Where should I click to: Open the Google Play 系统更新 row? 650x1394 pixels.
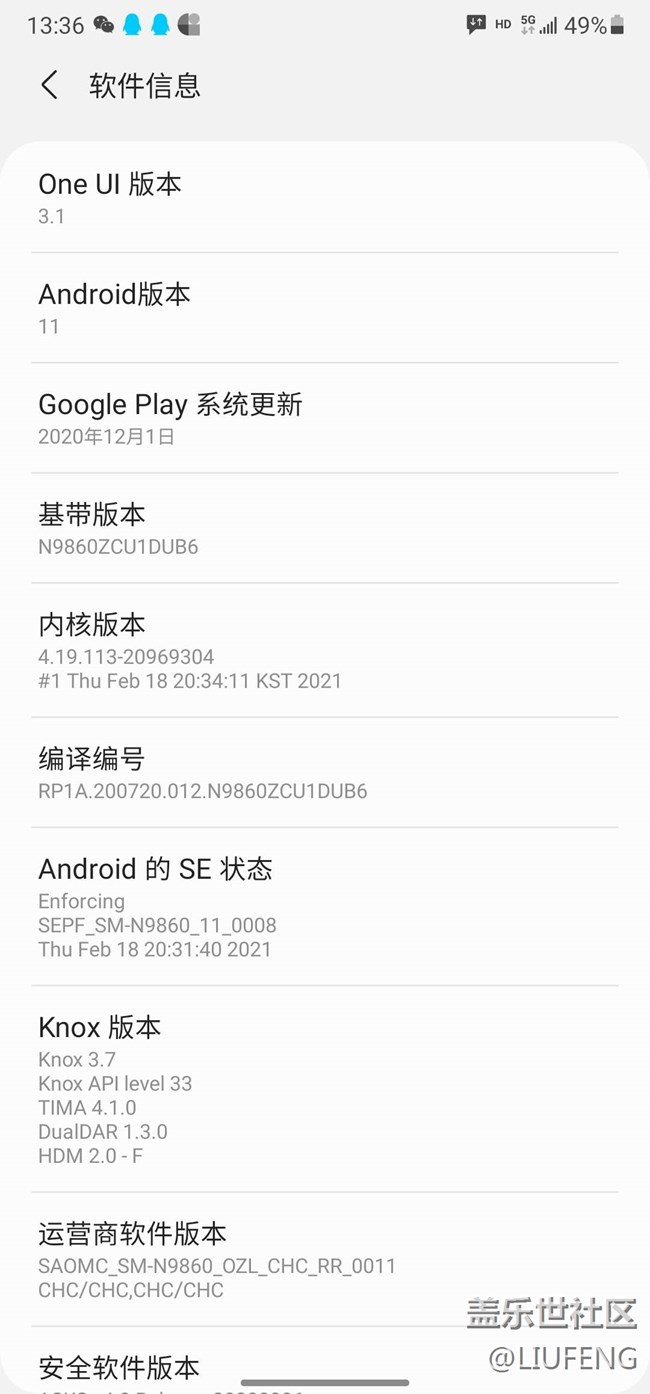pos(324,418)
